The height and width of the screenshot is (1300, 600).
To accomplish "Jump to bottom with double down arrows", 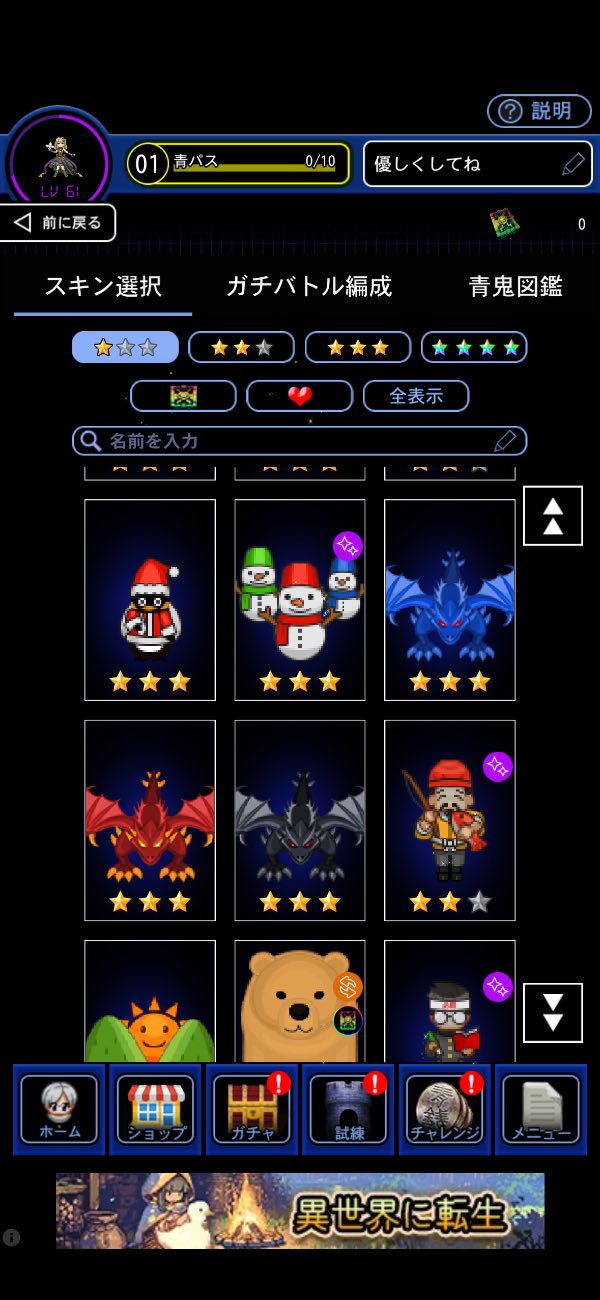I will [552, 1012].
